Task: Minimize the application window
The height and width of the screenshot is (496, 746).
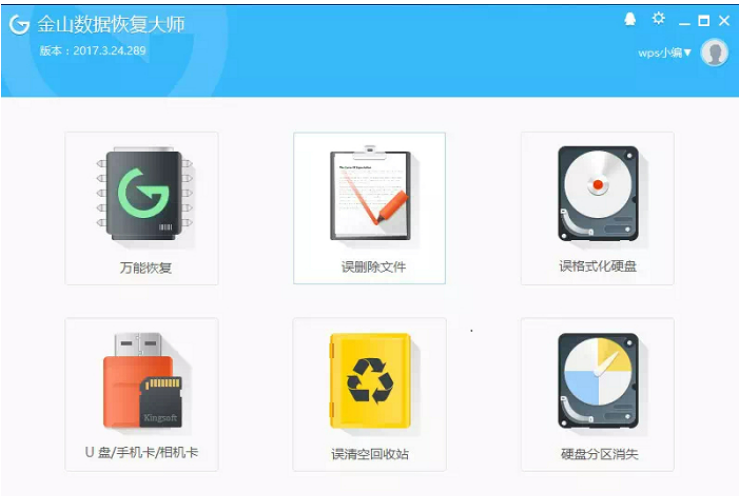Action: click(x=684, y=21)
